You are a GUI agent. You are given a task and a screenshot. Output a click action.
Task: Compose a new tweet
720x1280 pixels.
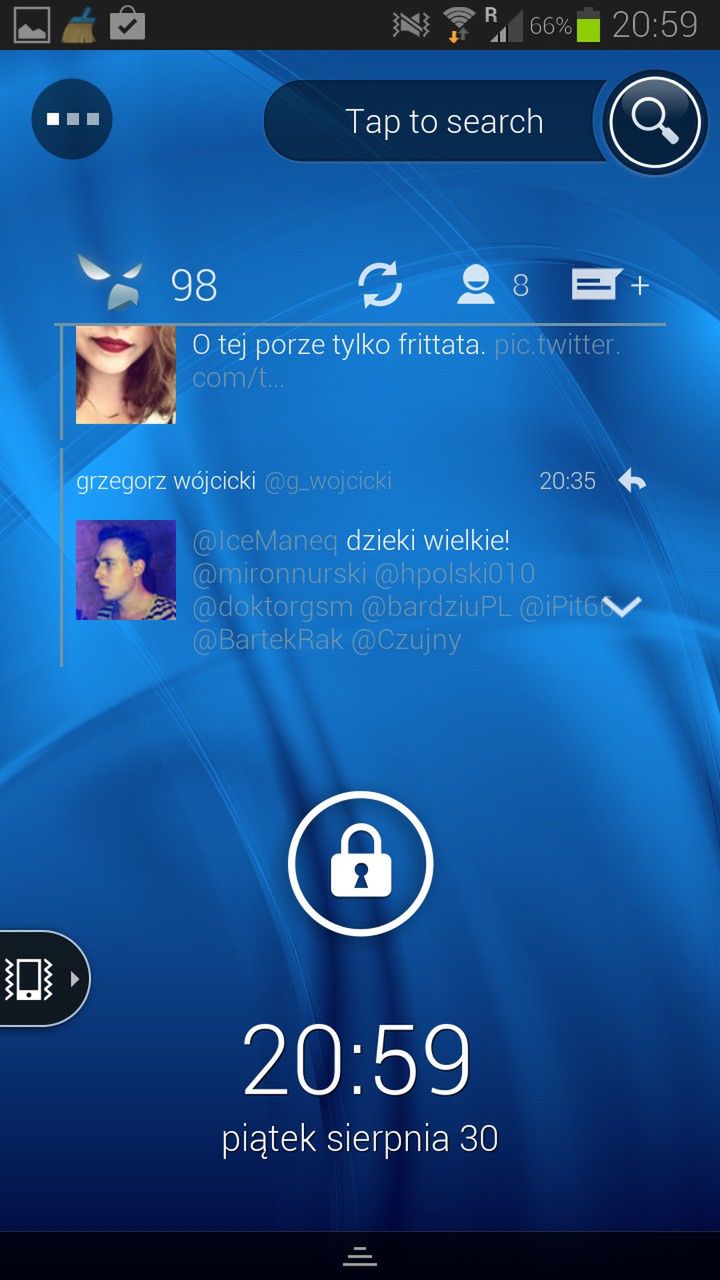pos(610,285)
